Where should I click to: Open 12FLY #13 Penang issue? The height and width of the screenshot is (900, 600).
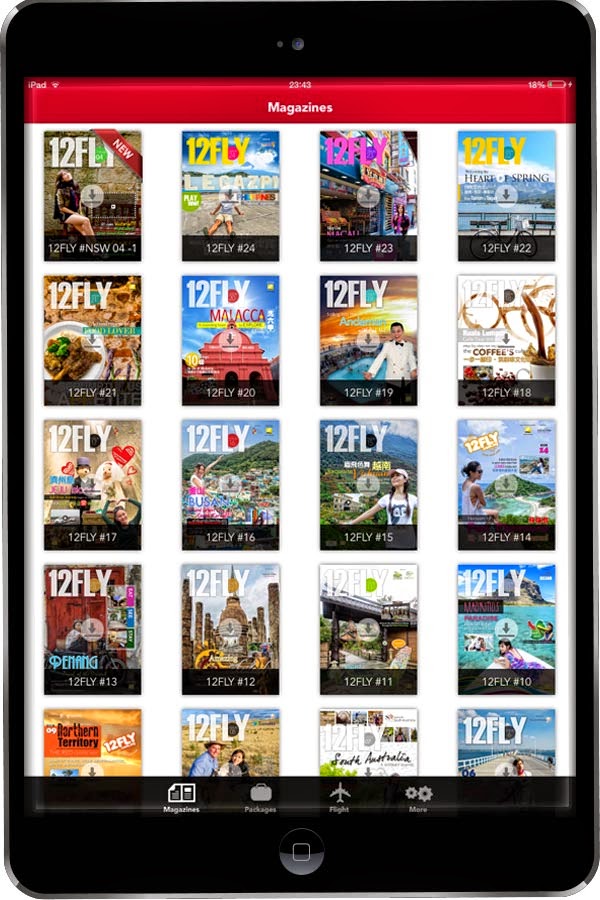[x=92, y=629]
